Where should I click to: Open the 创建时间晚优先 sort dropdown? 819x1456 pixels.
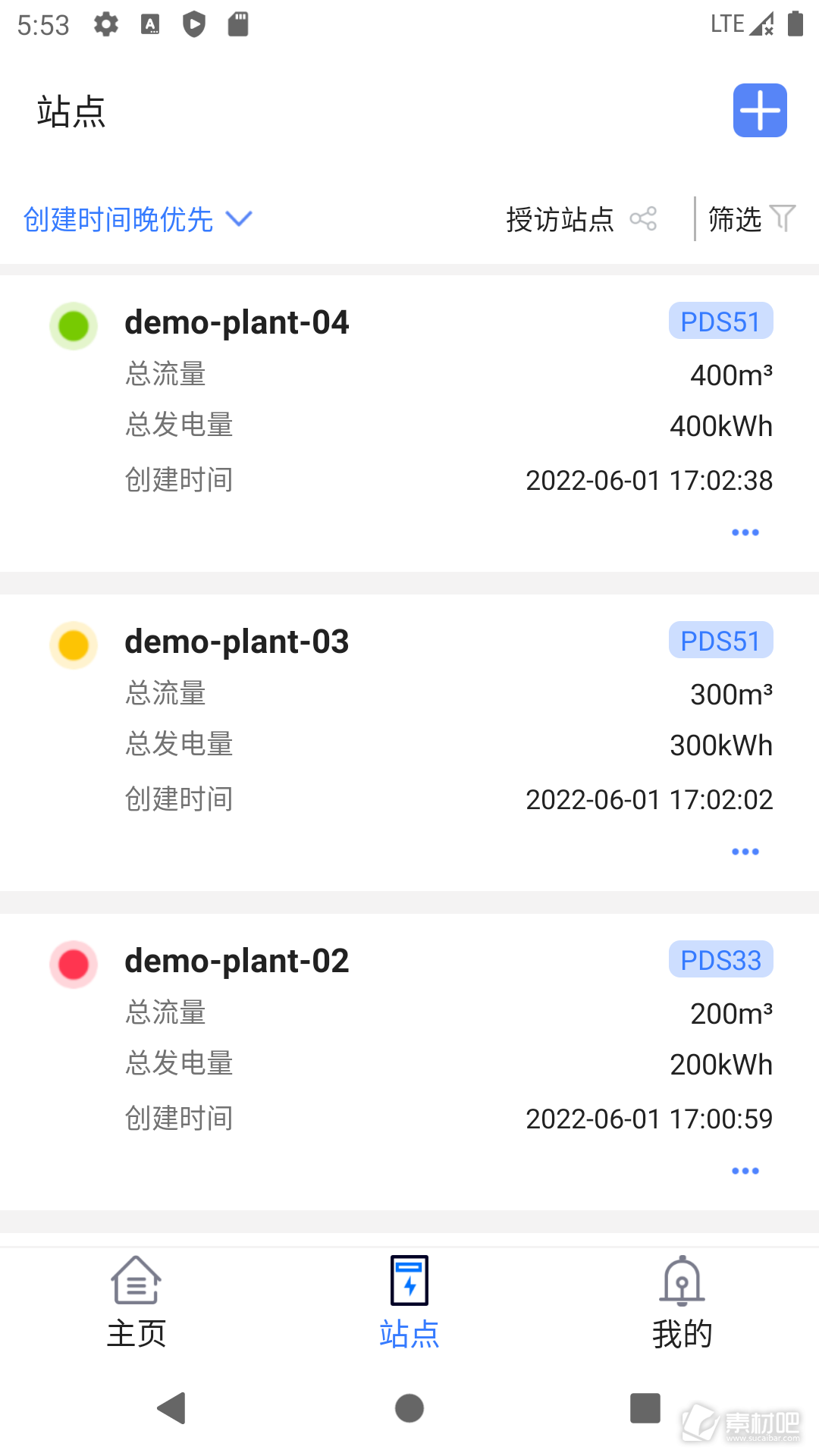138,219
